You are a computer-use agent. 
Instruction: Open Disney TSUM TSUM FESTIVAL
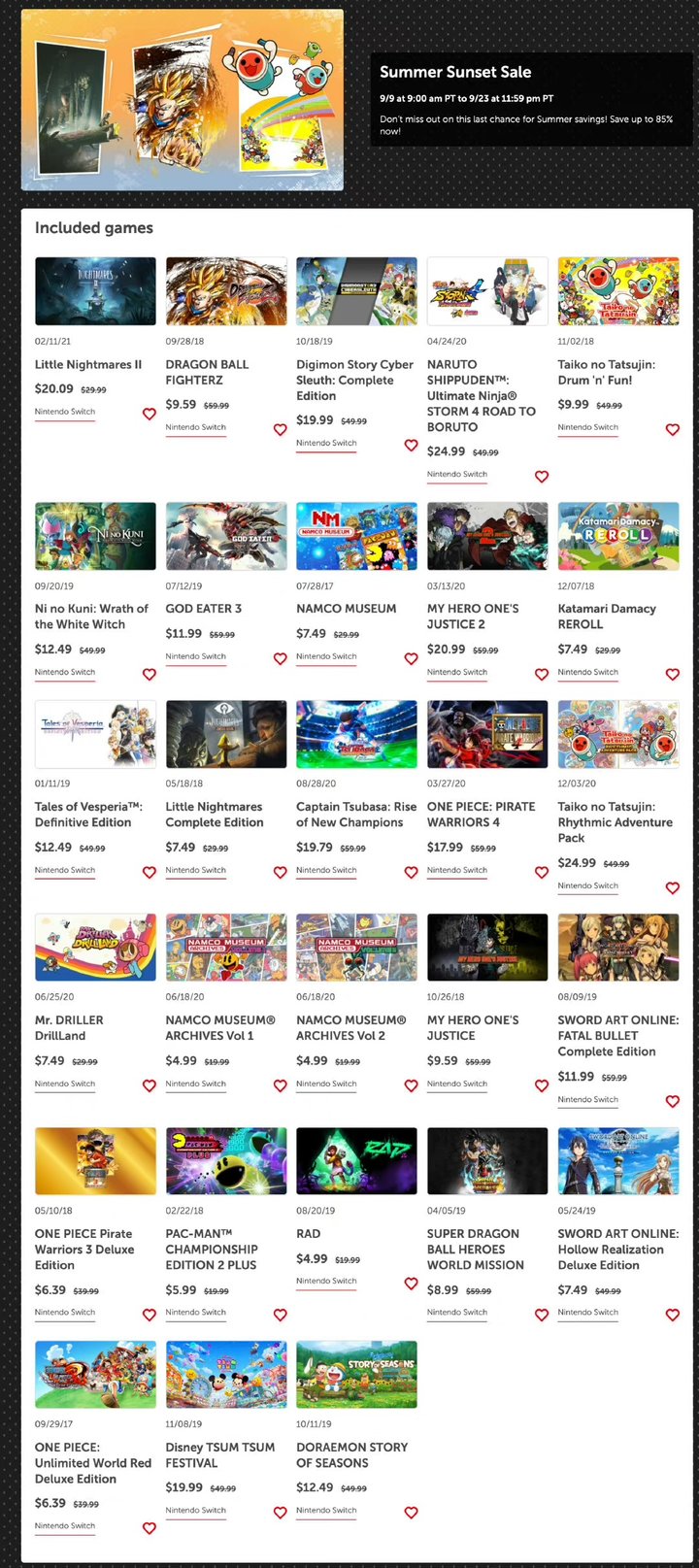[x=226, y=1375]
